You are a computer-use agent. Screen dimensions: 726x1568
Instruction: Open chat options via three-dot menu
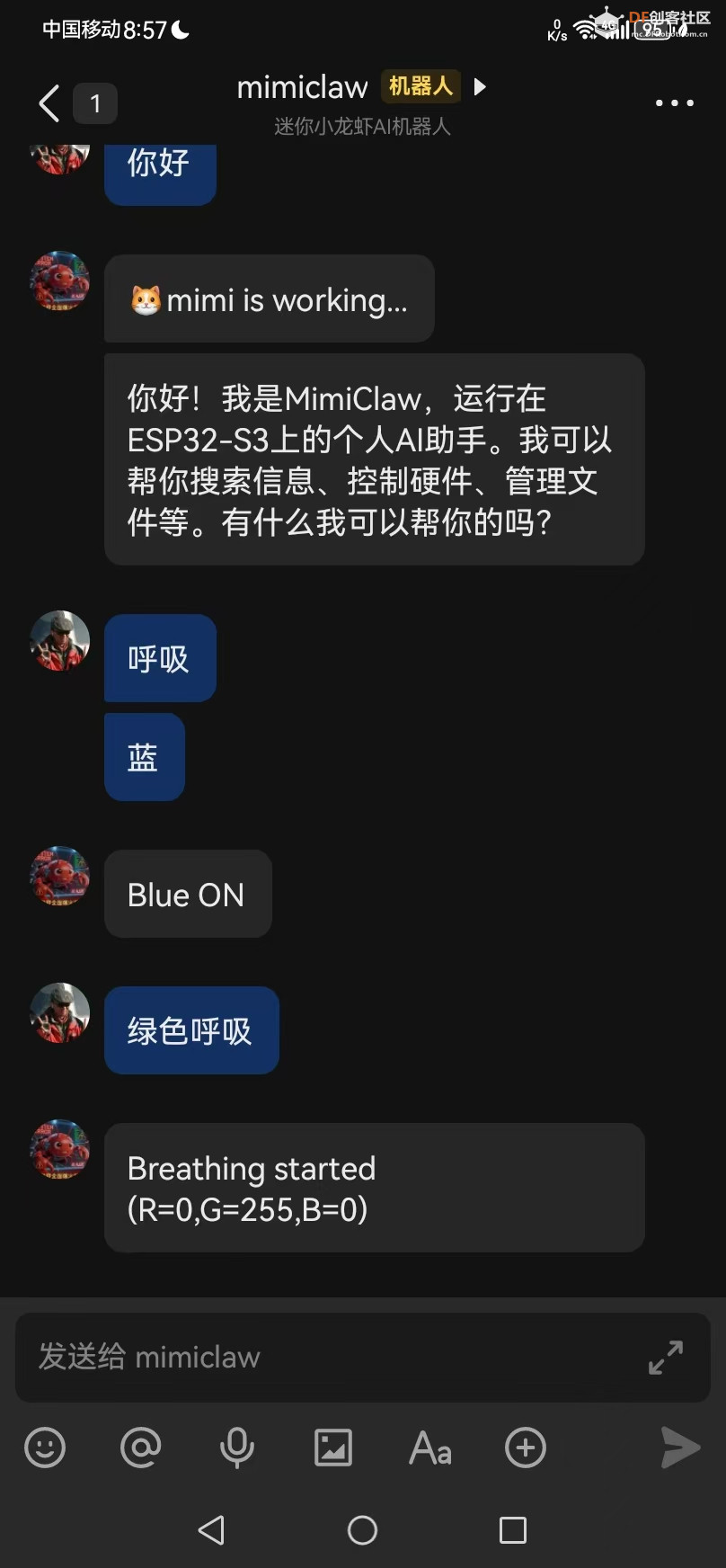(x=673, y=102)
